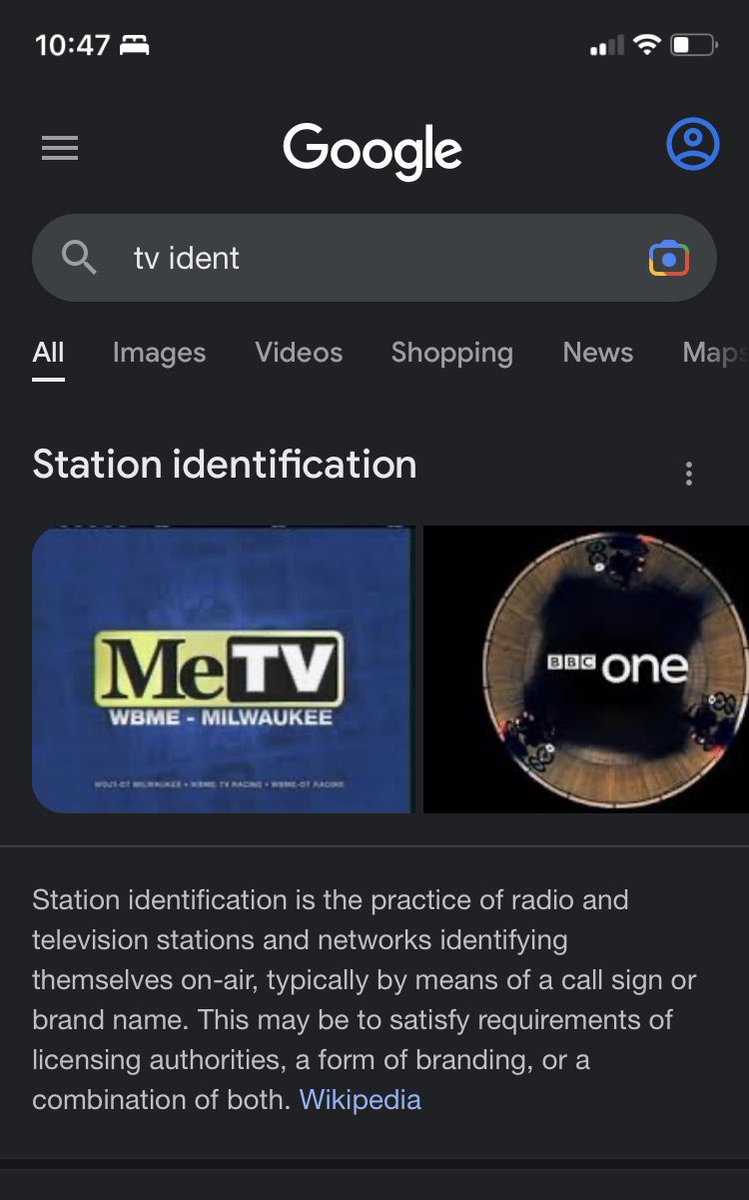This screenshot has width=749, height=1200.
Task: Switch to the Shopping tab
Action: pyautogui.click(x=452, y=352)
